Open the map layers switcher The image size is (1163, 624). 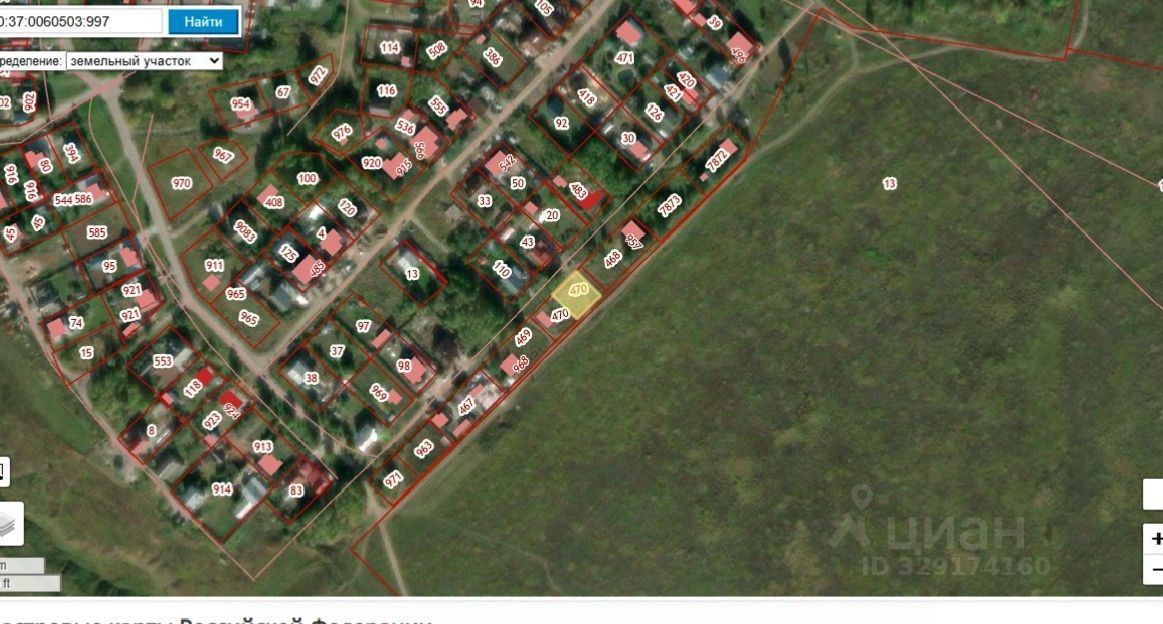point(9,523)
